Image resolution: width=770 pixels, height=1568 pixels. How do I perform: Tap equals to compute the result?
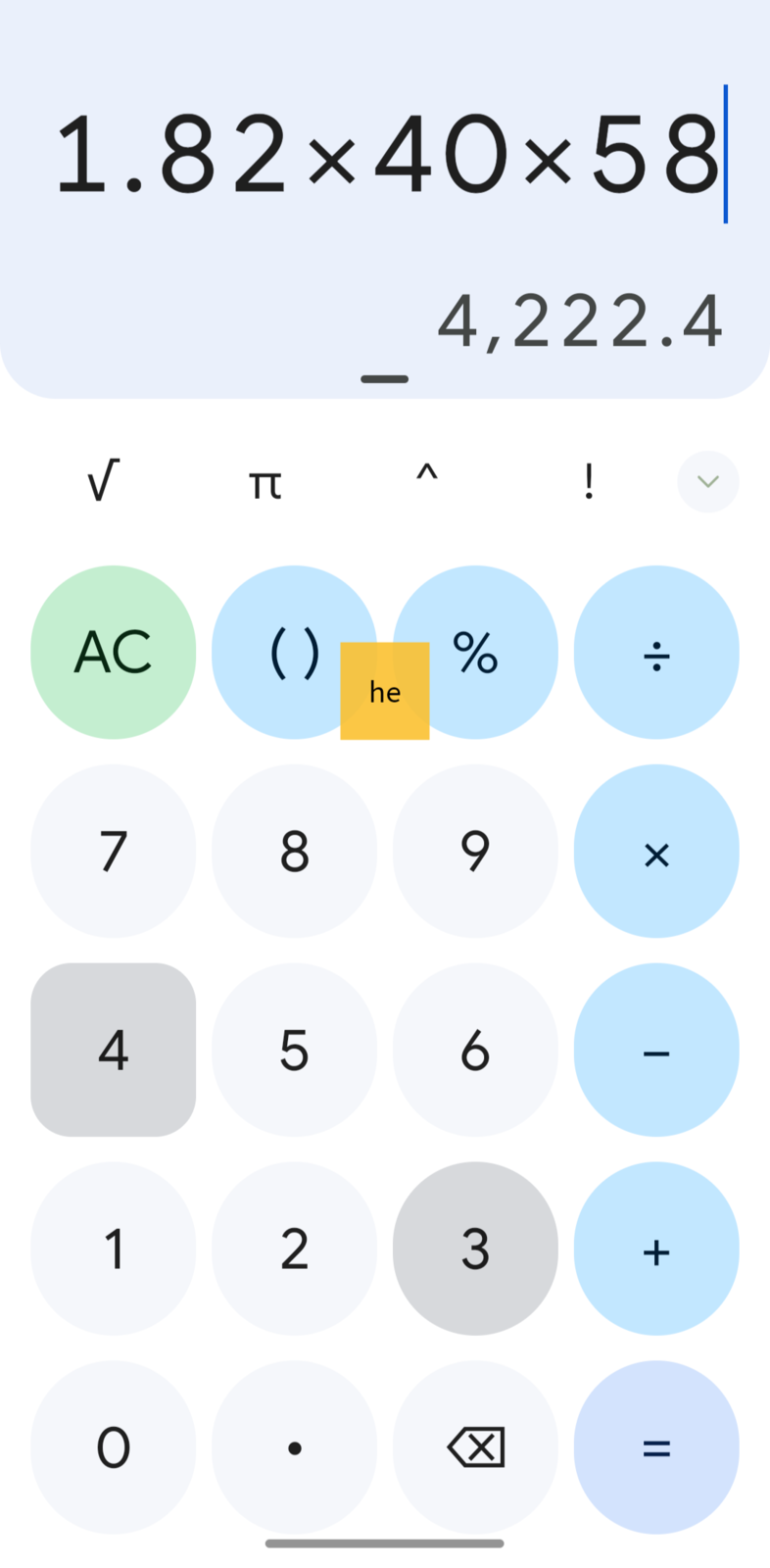pyautogui.click(x=656, y=1447)
